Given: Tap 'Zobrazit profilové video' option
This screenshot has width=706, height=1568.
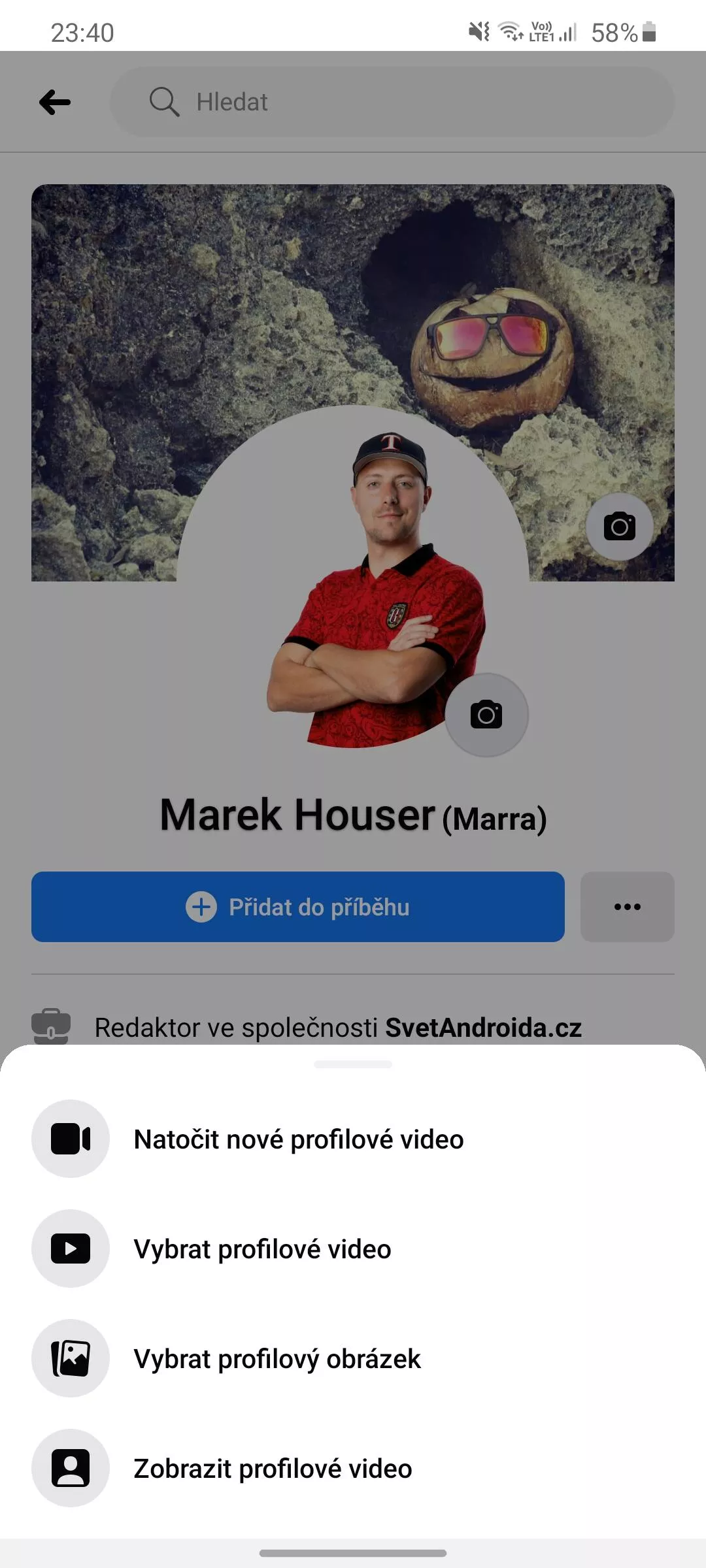Looking at the screenshot, I should [353, 1468].
